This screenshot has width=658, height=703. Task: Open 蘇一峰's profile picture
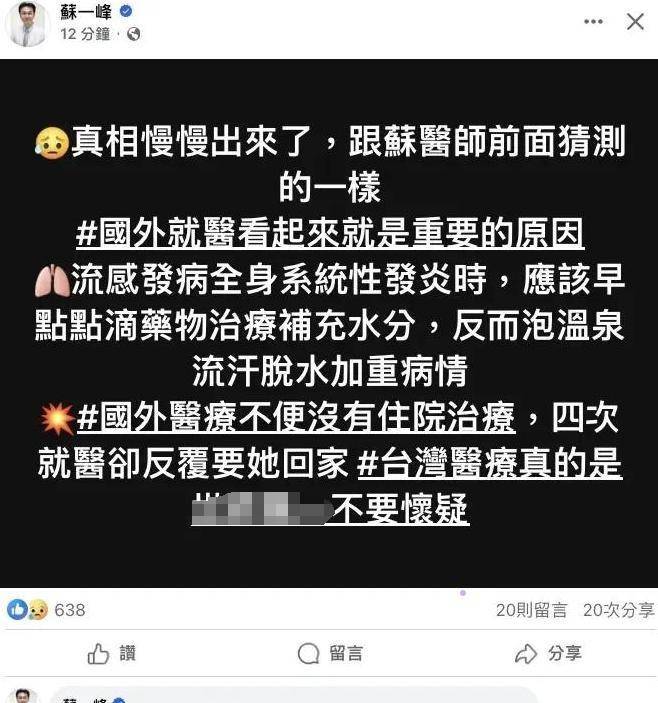[26, 23]
